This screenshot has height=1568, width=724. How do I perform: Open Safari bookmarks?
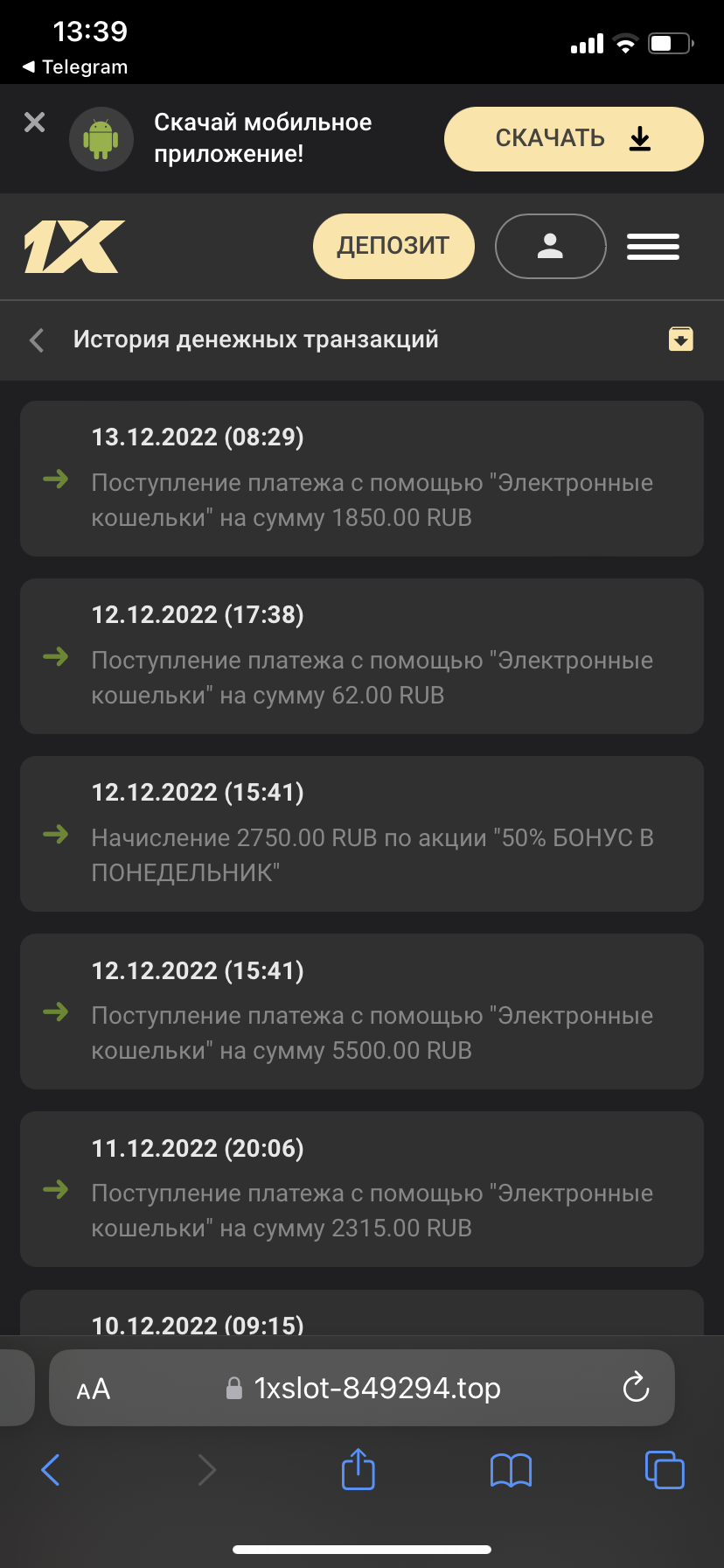click(511, 1470)
